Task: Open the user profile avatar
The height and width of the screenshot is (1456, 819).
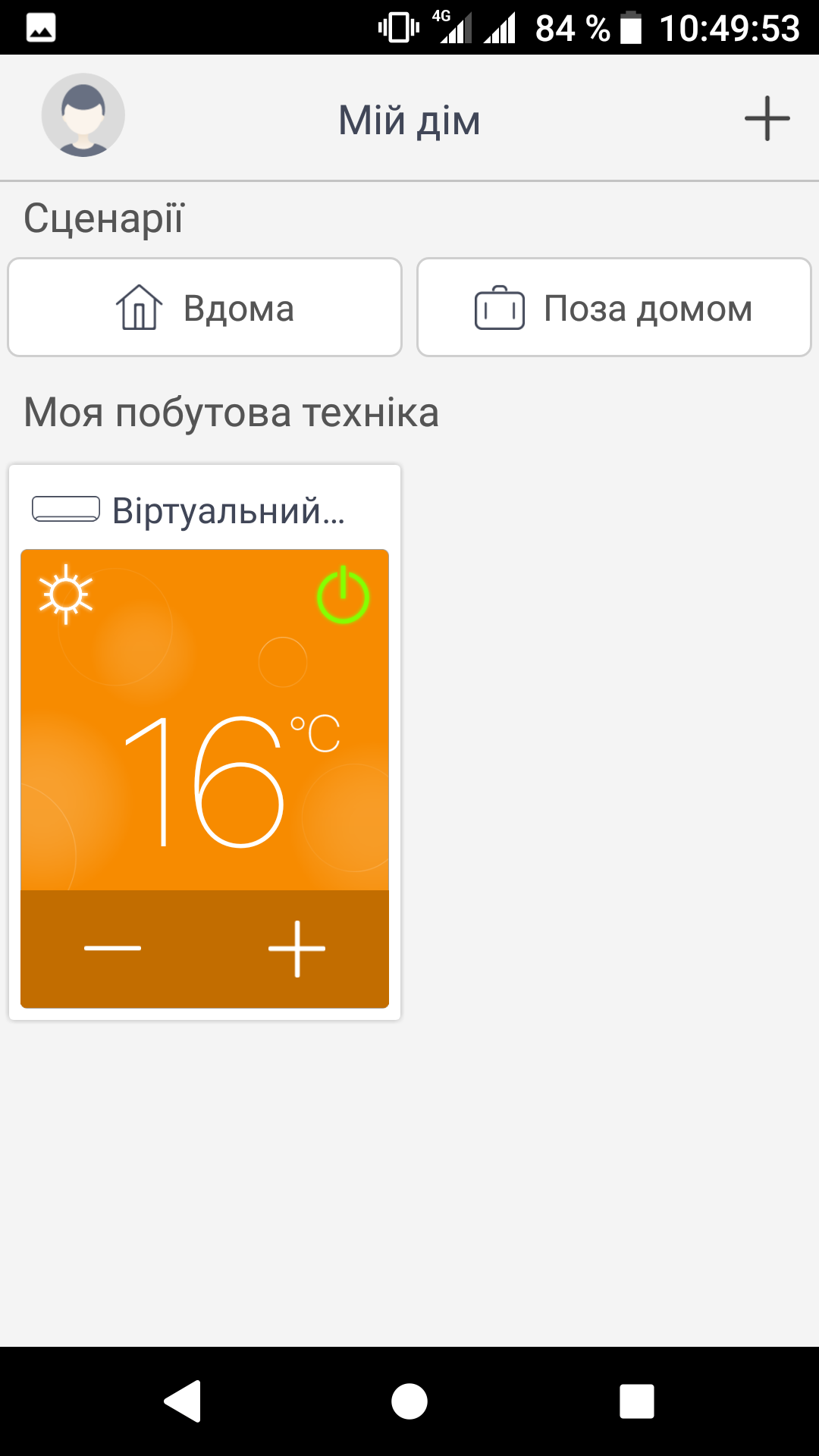Action: pos(83,115)
